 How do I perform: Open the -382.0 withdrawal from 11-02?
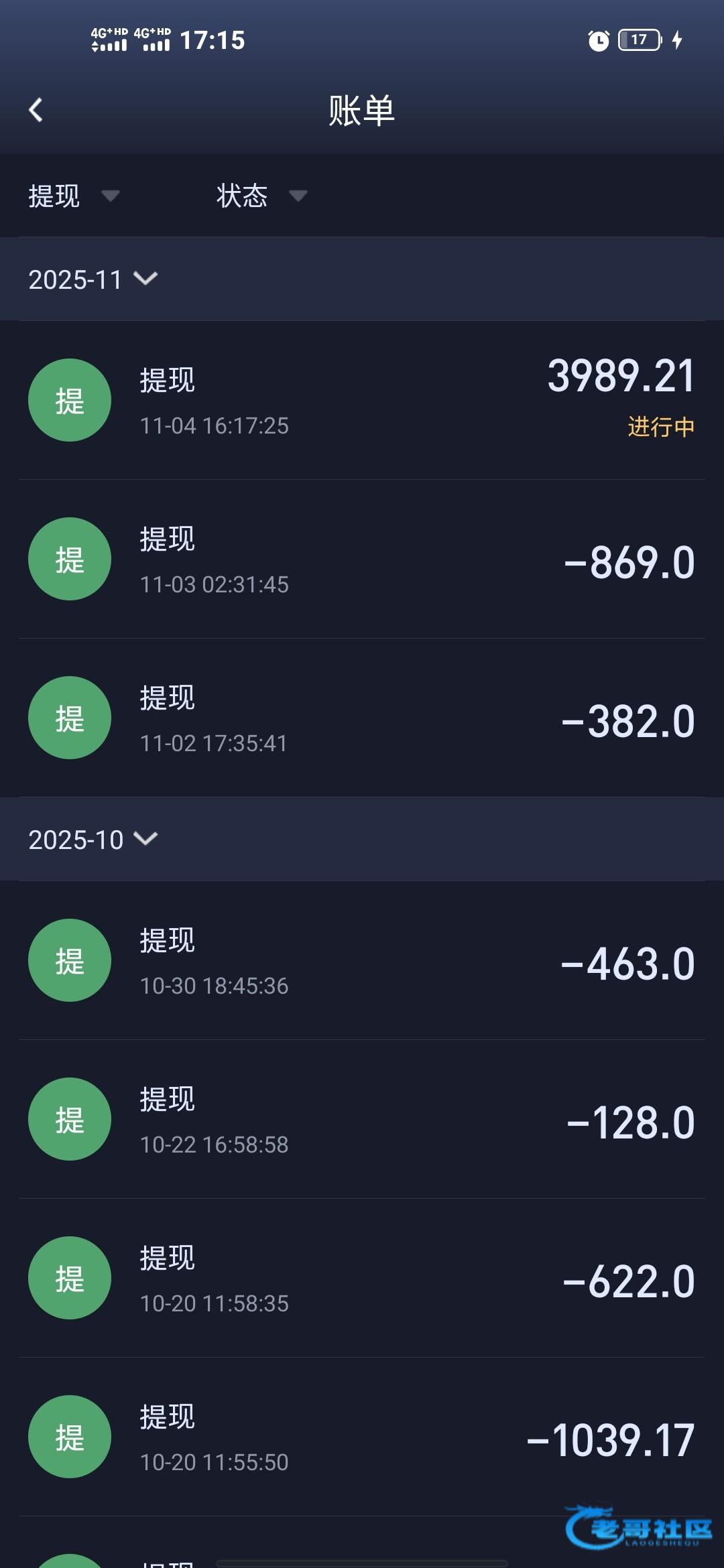pyautogui.click(x=362, y=718)
